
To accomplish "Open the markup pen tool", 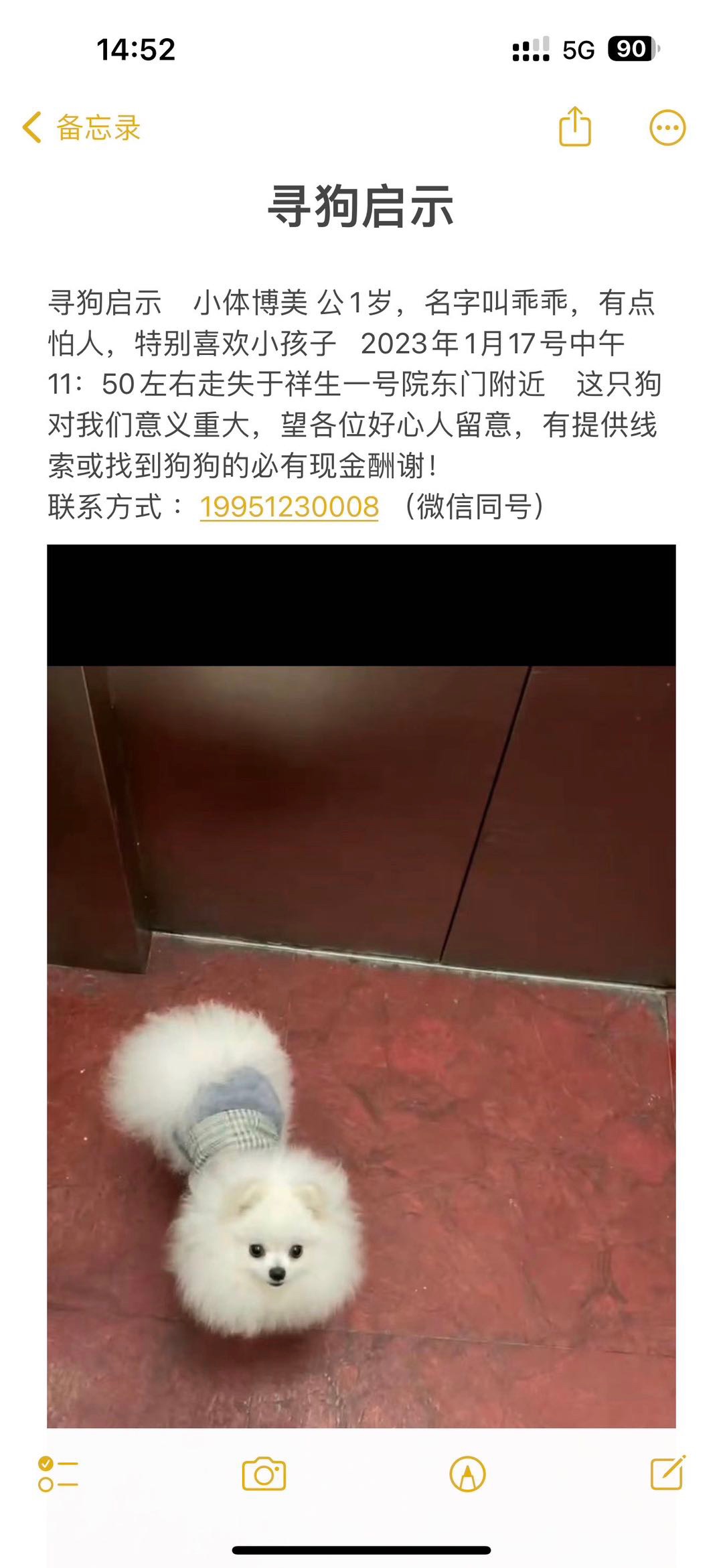I will tap(467, 1474).
